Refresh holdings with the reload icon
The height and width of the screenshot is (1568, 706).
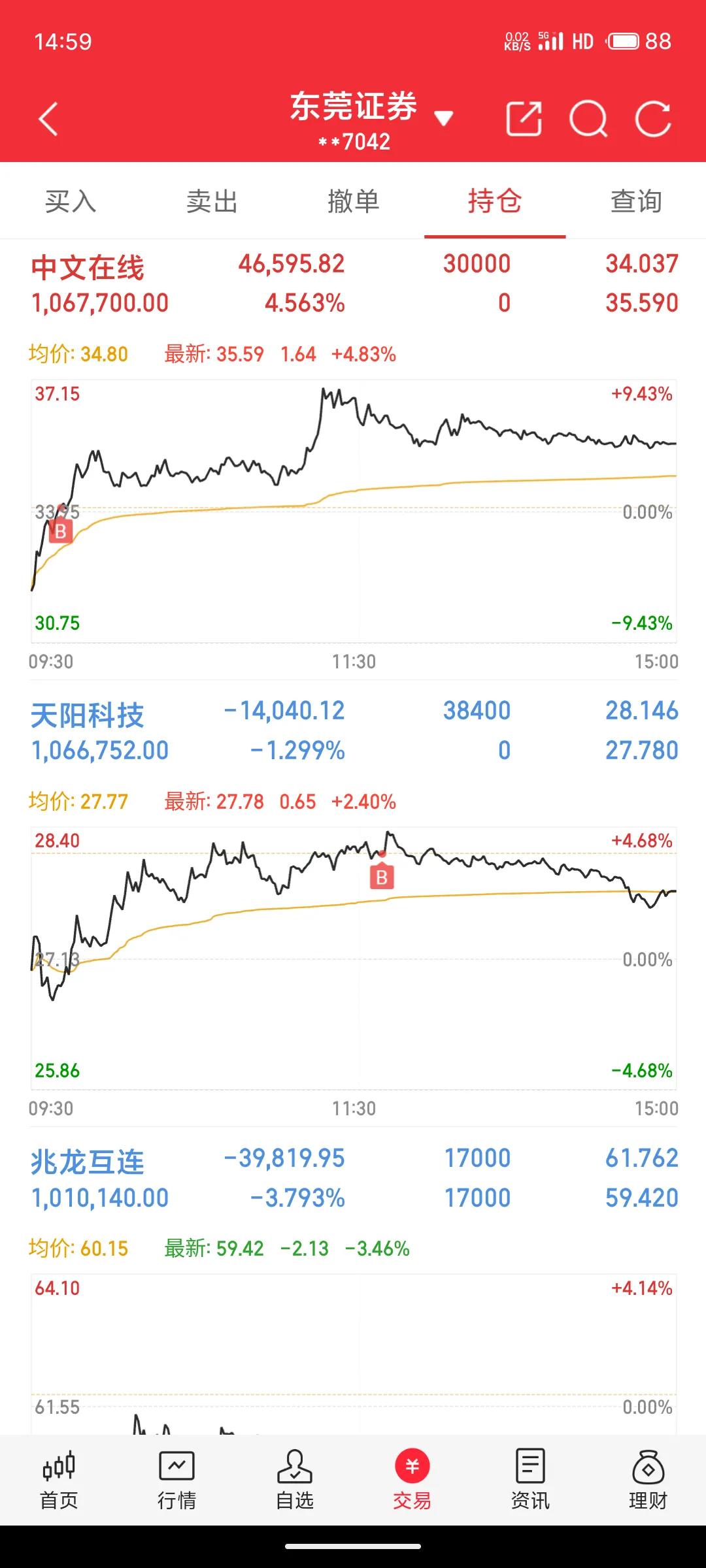[653, 119]
